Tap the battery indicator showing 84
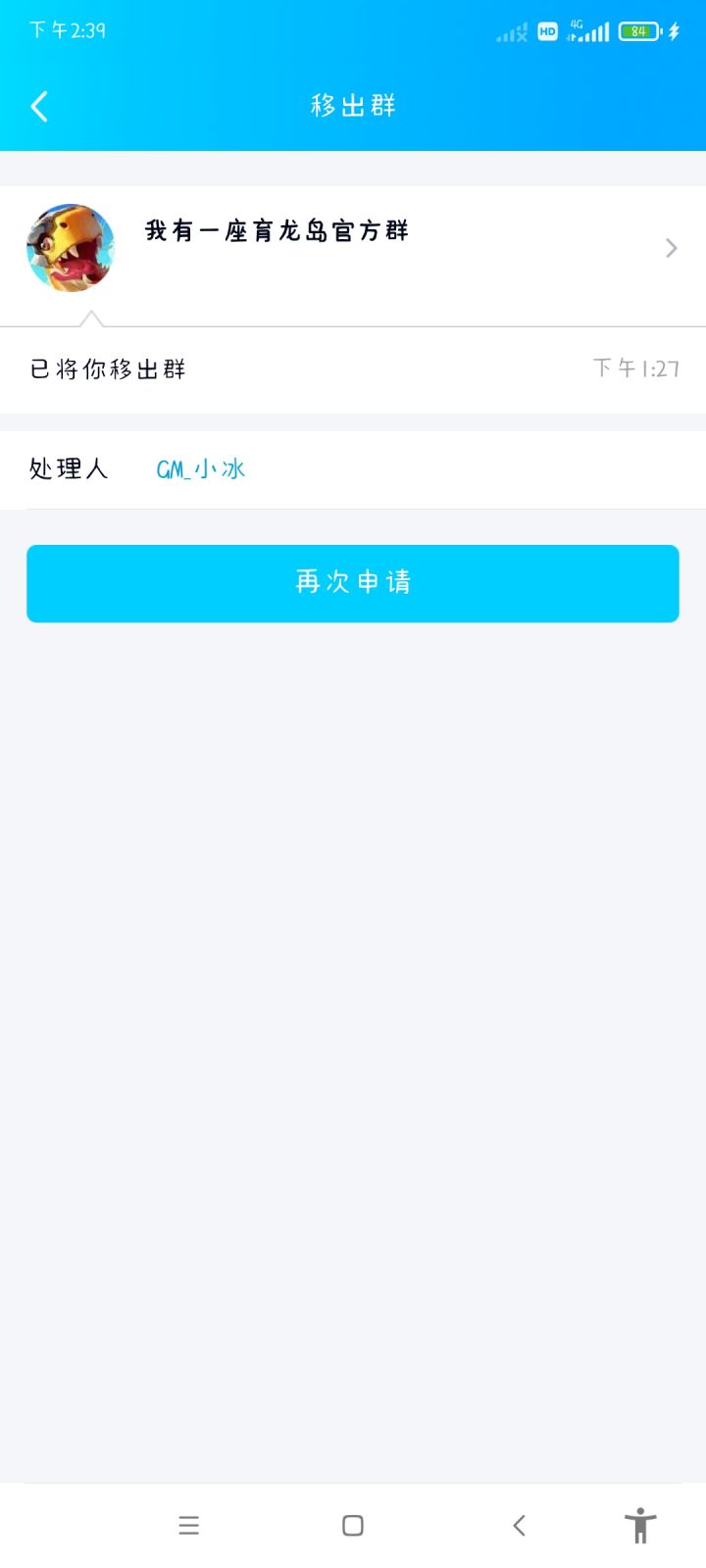The image size is (706, 1568). tap(637, 31)
